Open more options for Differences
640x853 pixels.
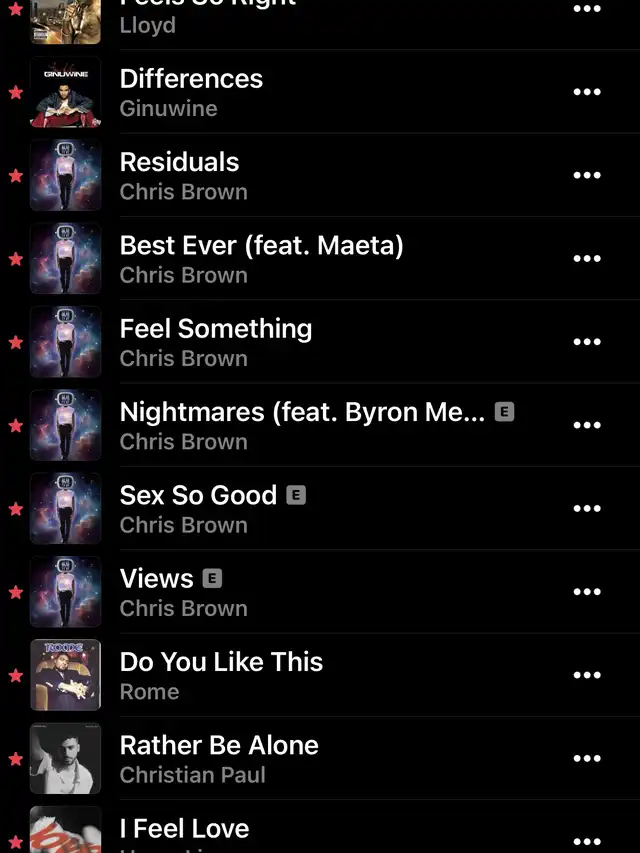[586, 92]
